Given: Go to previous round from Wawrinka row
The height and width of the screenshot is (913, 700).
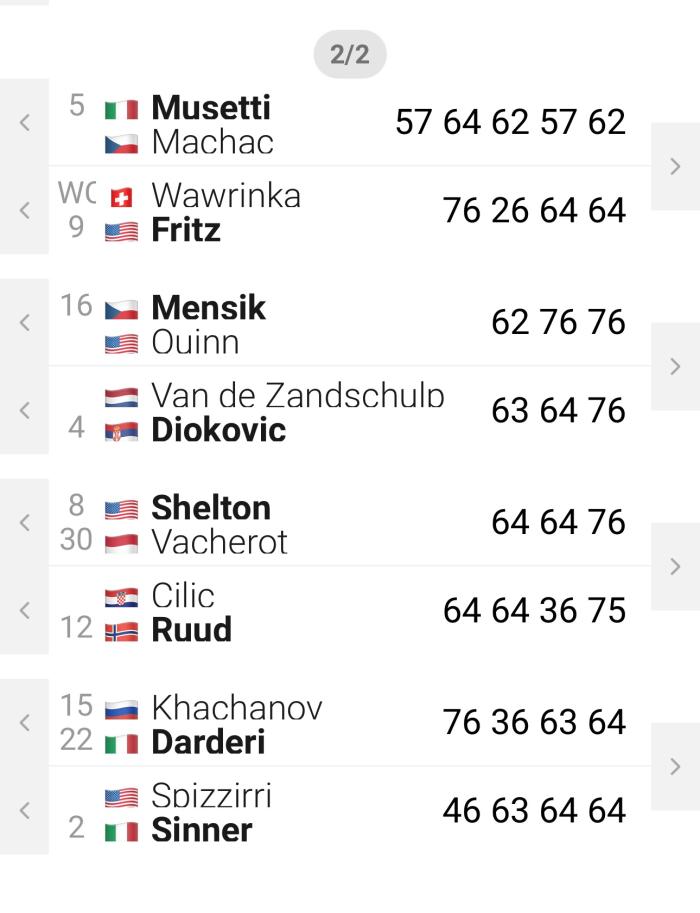Looking at the screenshot, I should tap(24, 211).
